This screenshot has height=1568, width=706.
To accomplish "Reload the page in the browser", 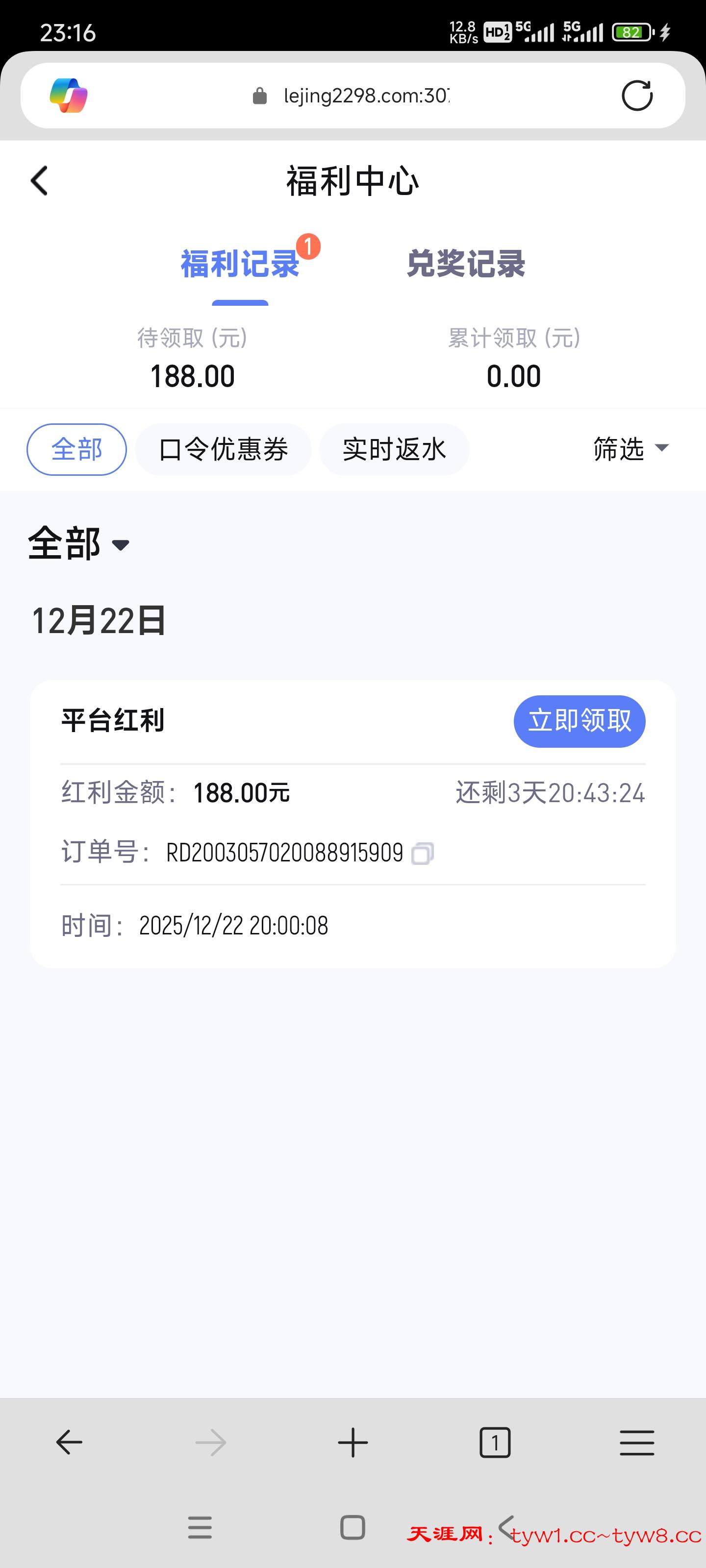I will pos(636,96).
